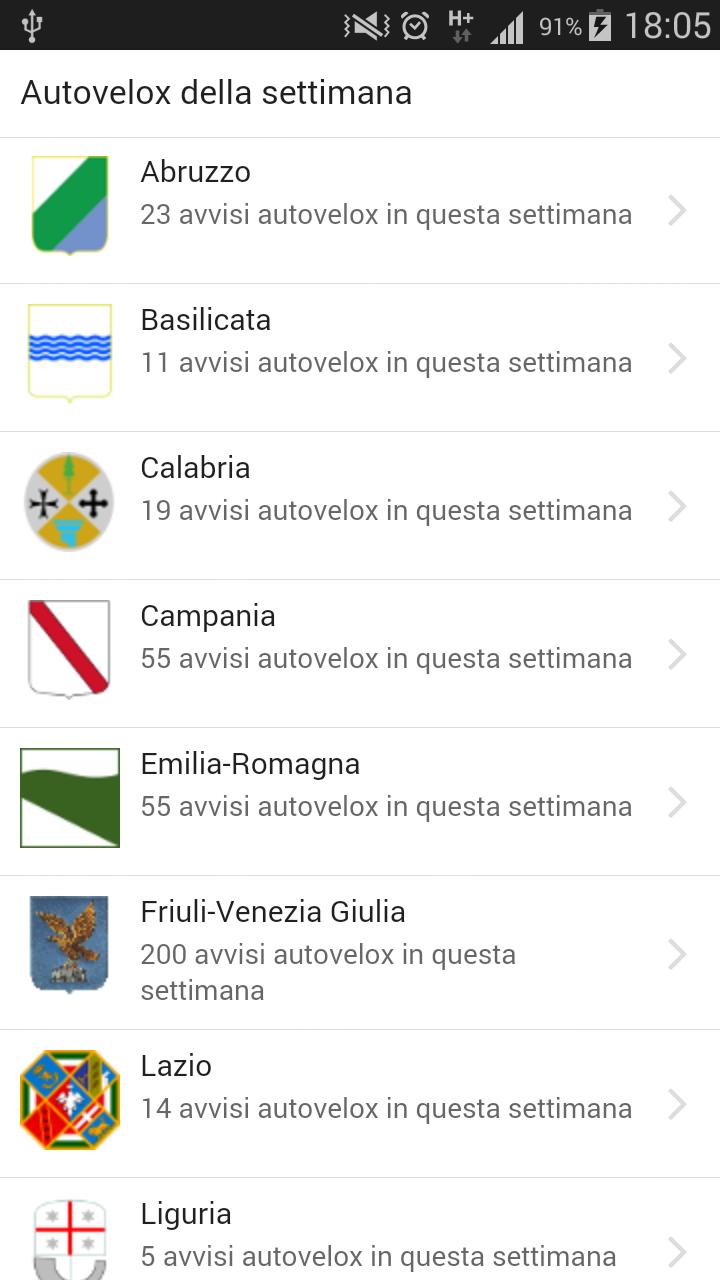Tap the Liguria region row
Viewport: 720px width, 1280px height.
360,1236
